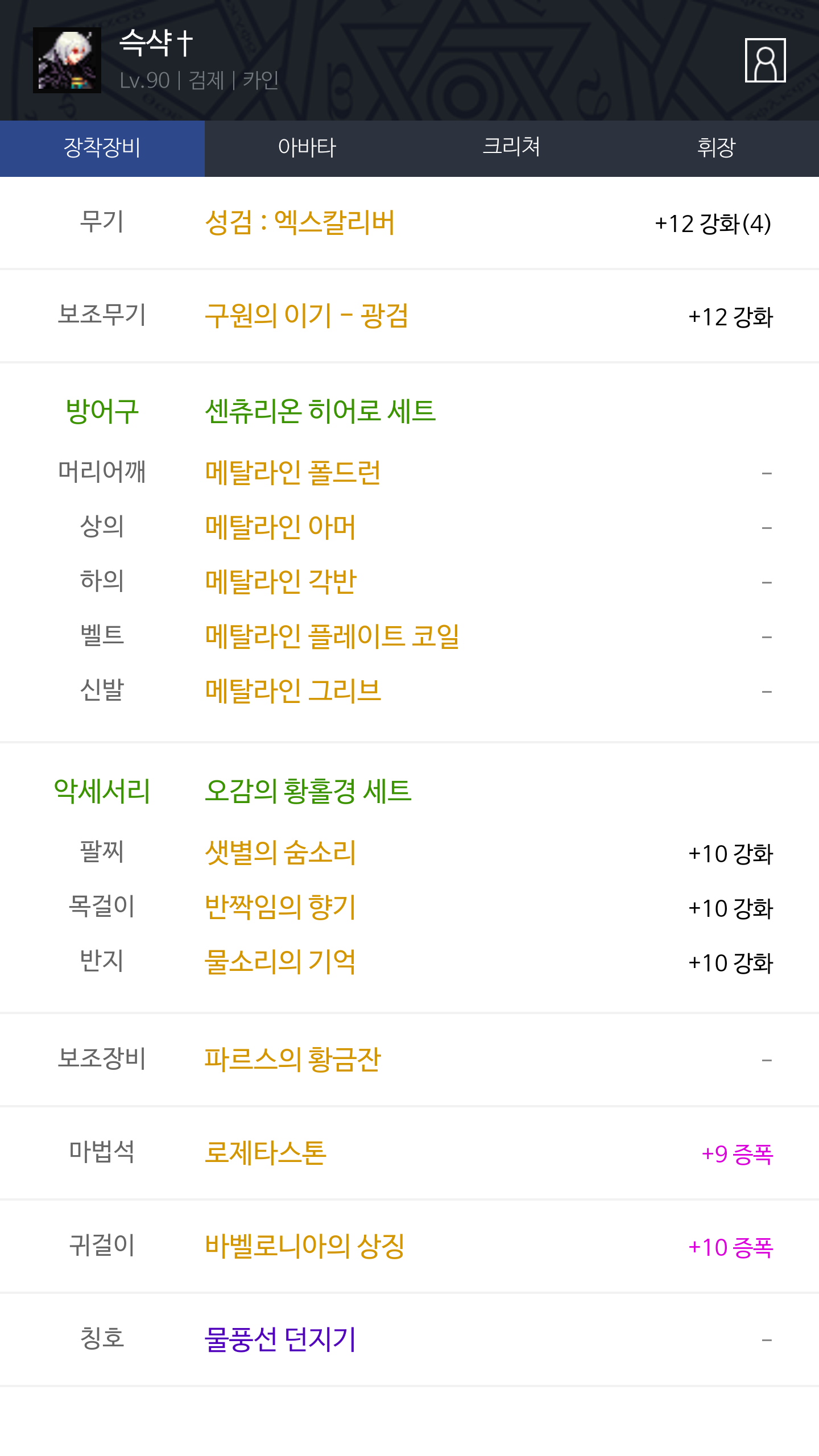Tap the character avatar thumbnail
This screenshot has height=1456, width=819.
67,60
